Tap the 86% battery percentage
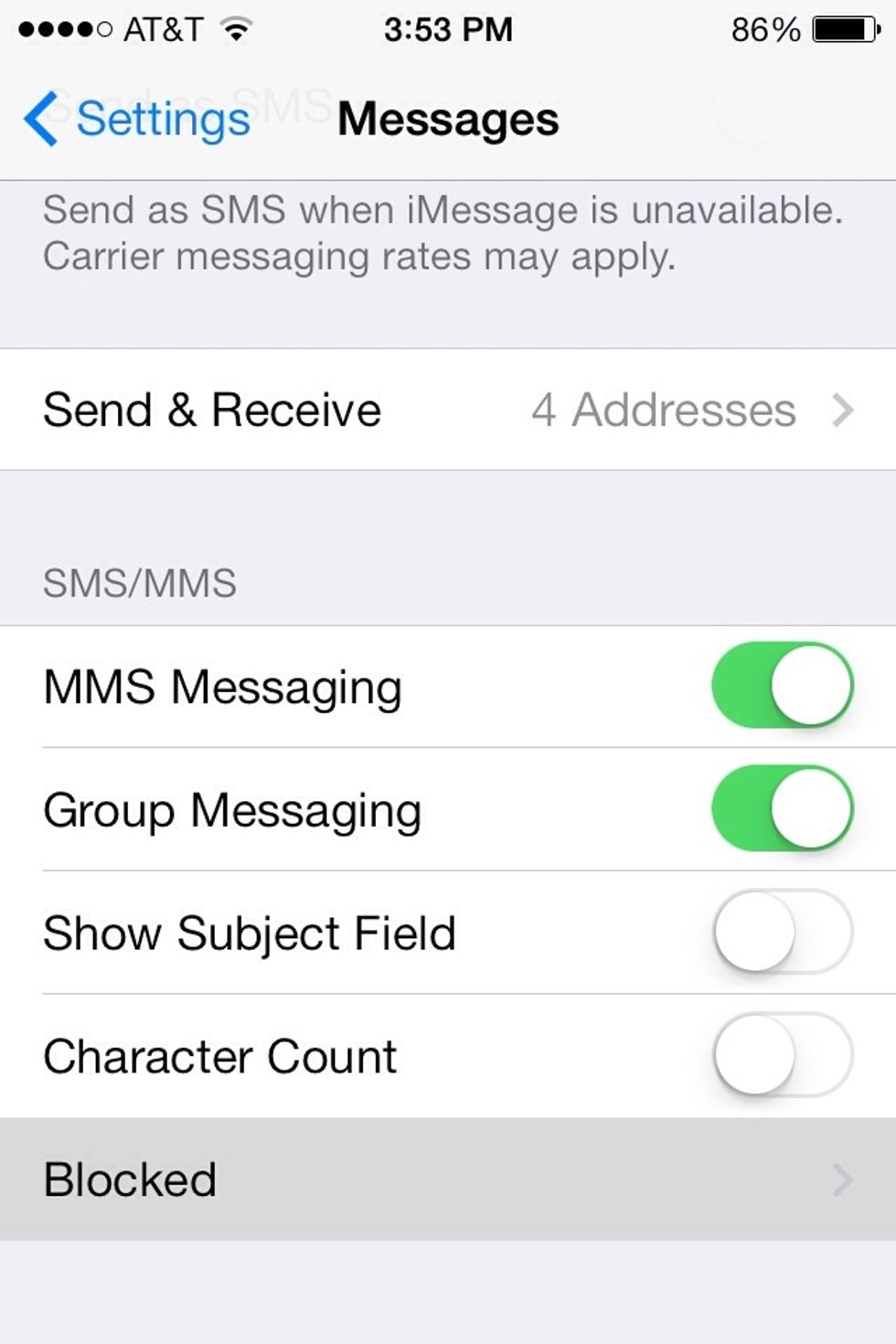This screenshot has height=1344, width=896. pyautogui.click(x=764, y=27)
